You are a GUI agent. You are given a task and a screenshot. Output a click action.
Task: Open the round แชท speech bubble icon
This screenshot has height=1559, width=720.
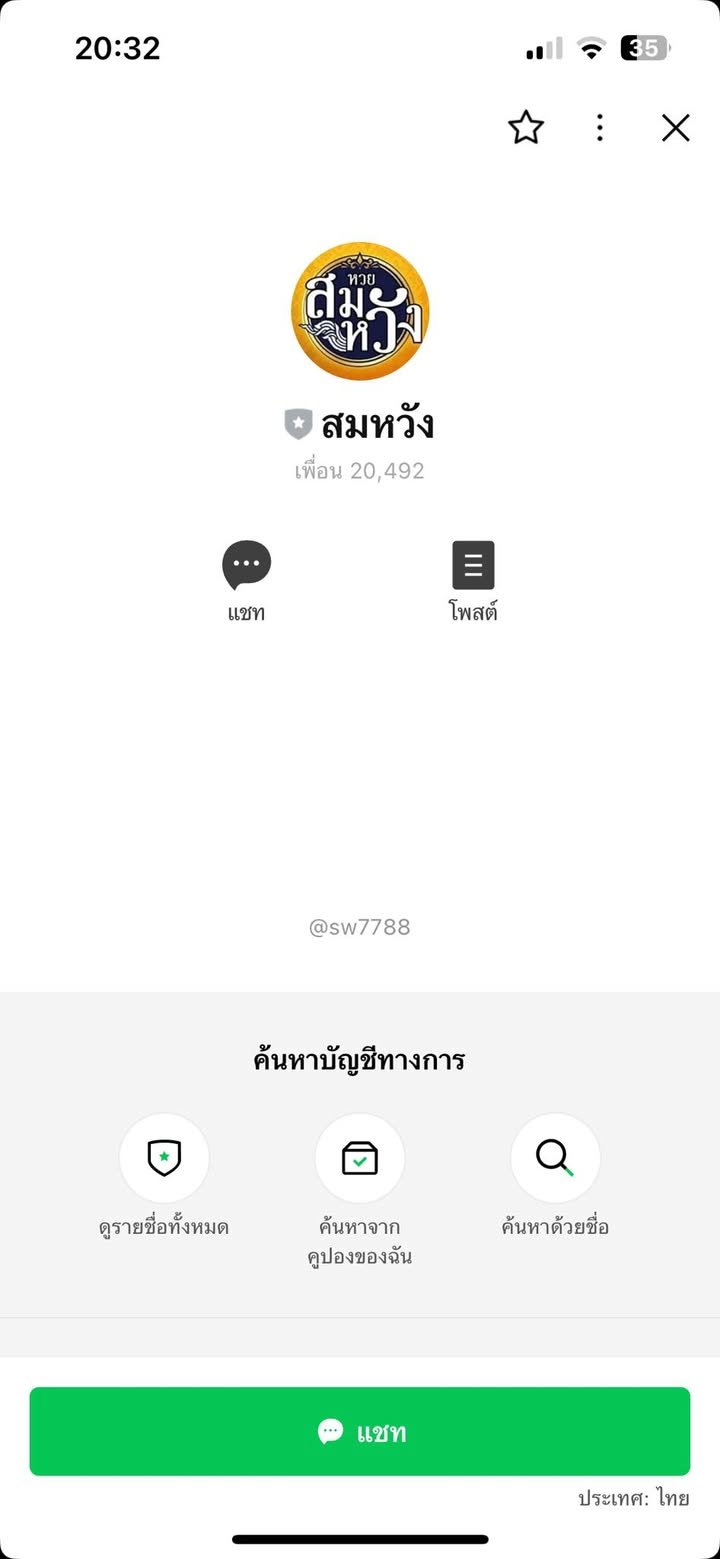(x=246, y=566)
